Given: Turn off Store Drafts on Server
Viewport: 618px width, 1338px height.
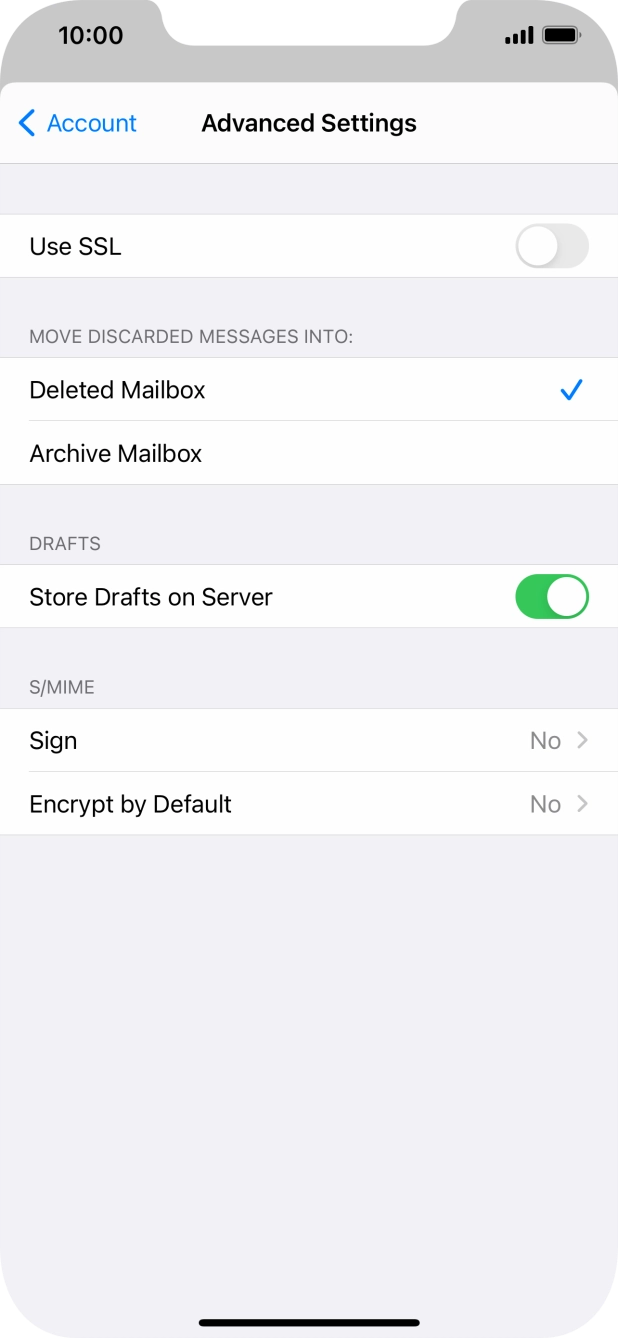Looking at the screenshot, I should (551, 597).
